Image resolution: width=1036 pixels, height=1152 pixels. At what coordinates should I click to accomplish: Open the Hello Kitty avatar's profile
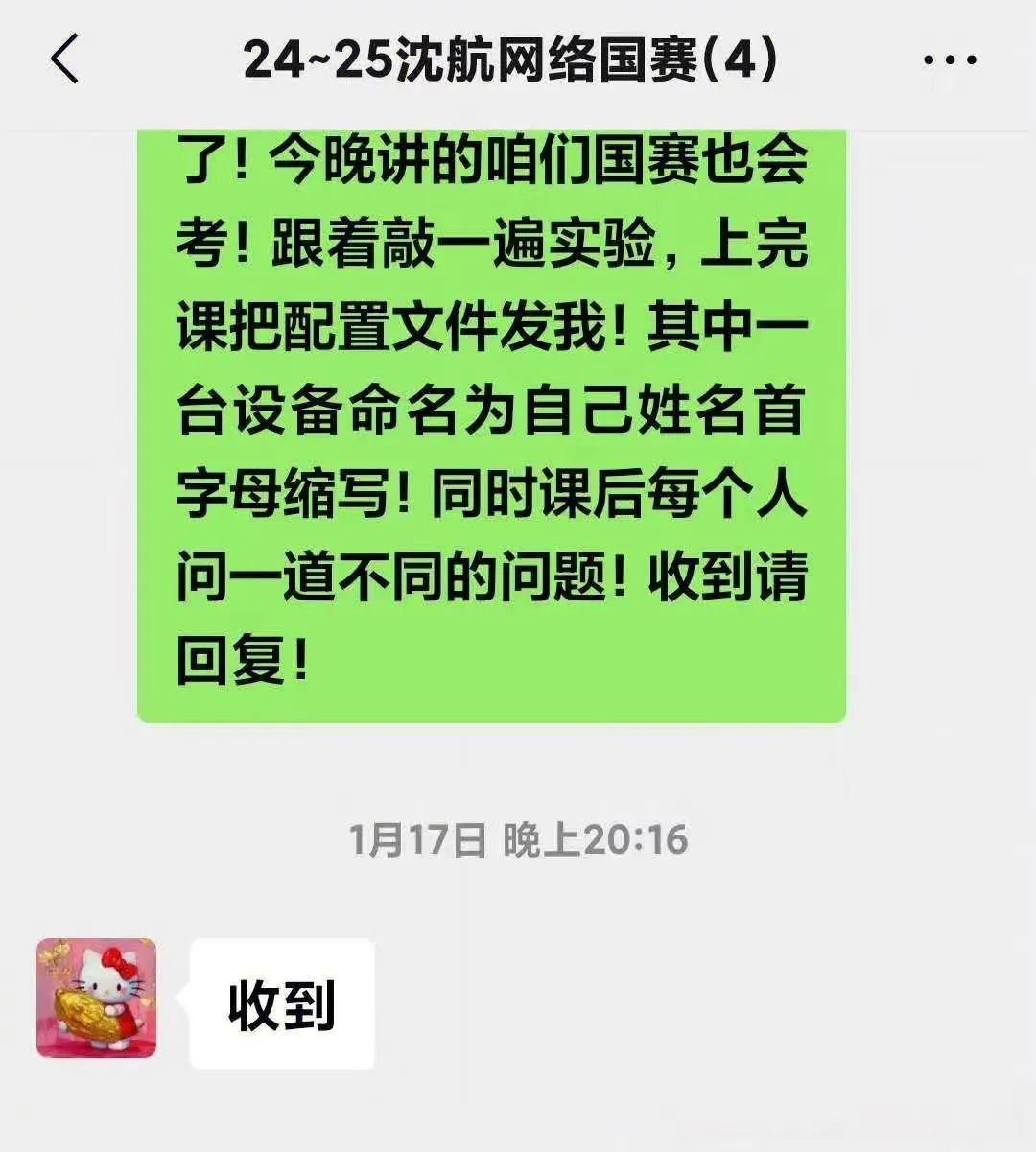click(x=97, y=998)
